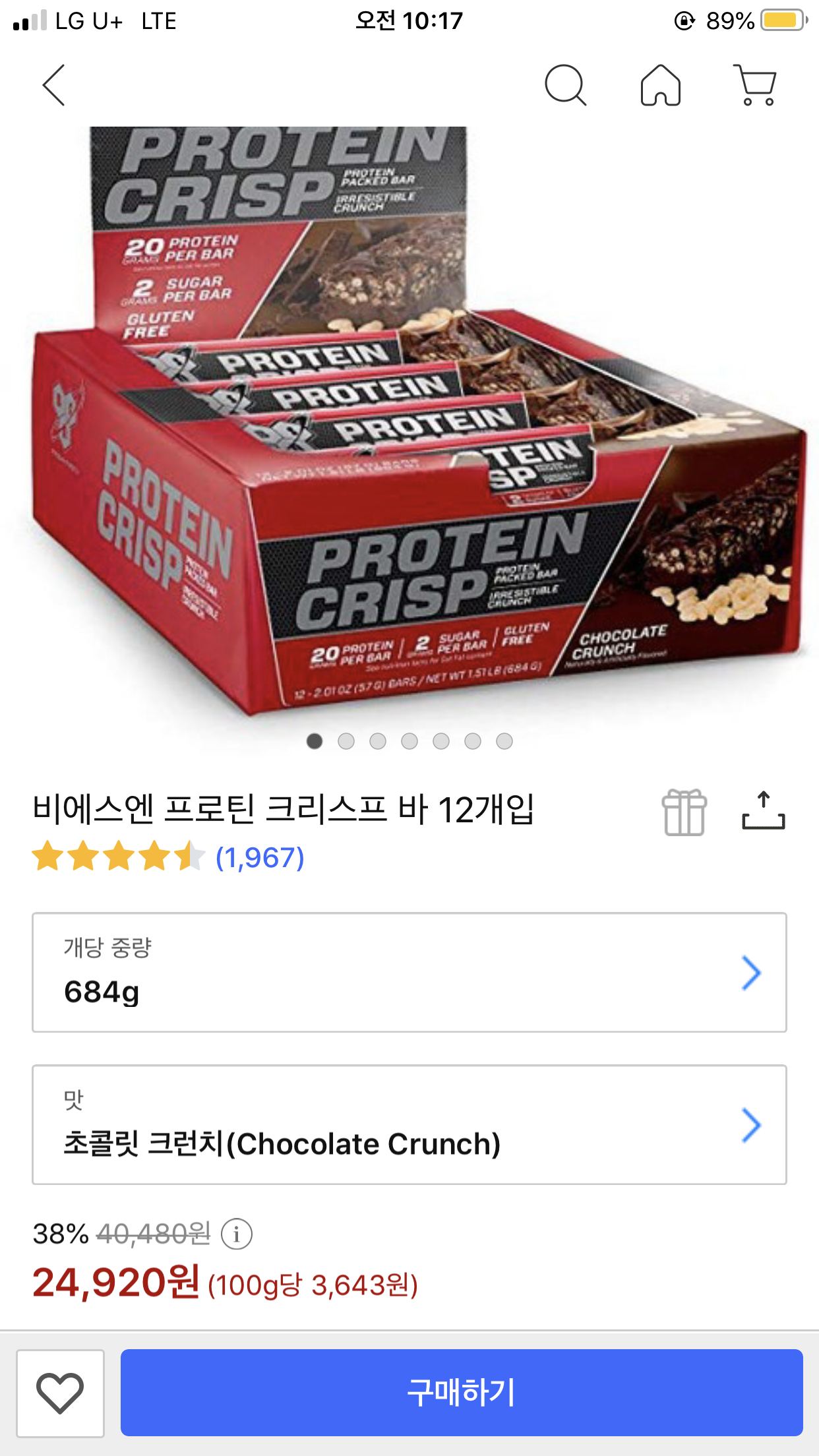The image size is (819, 1456).
Task: Open the 맛 flavor selector
Action: 409,1124
